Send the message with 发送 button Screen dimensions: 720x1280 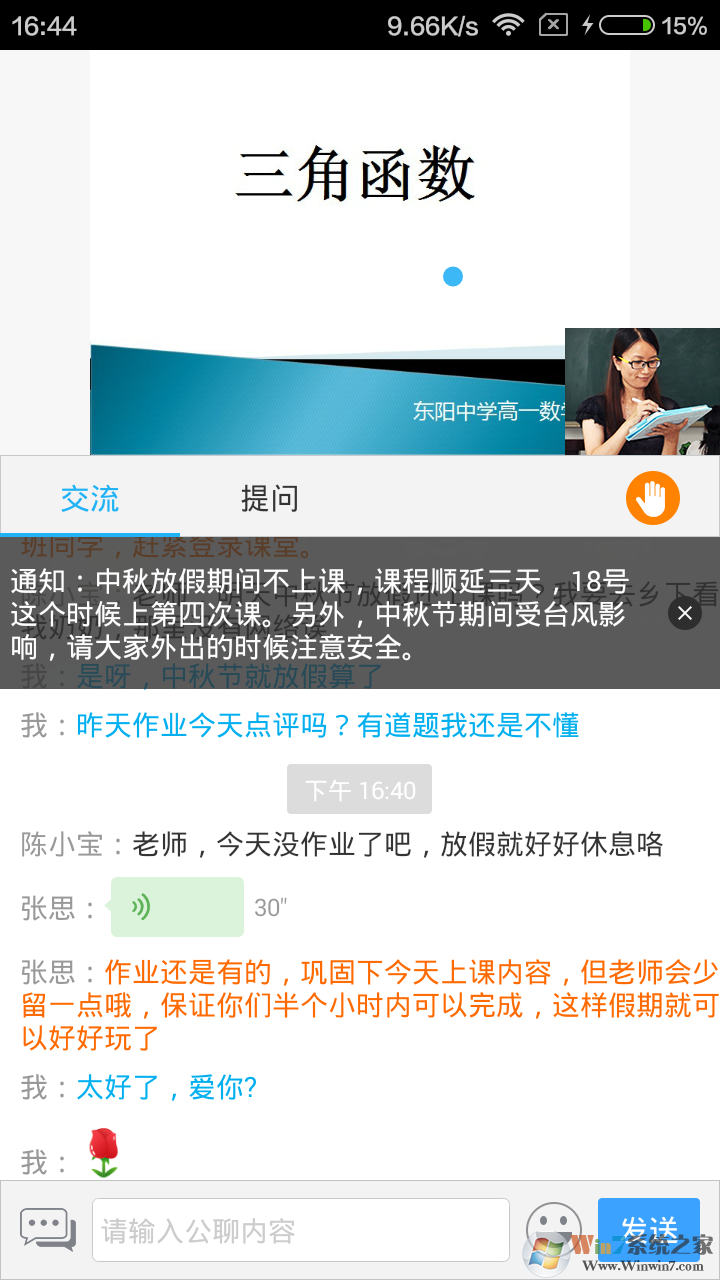coord(648,1229)
